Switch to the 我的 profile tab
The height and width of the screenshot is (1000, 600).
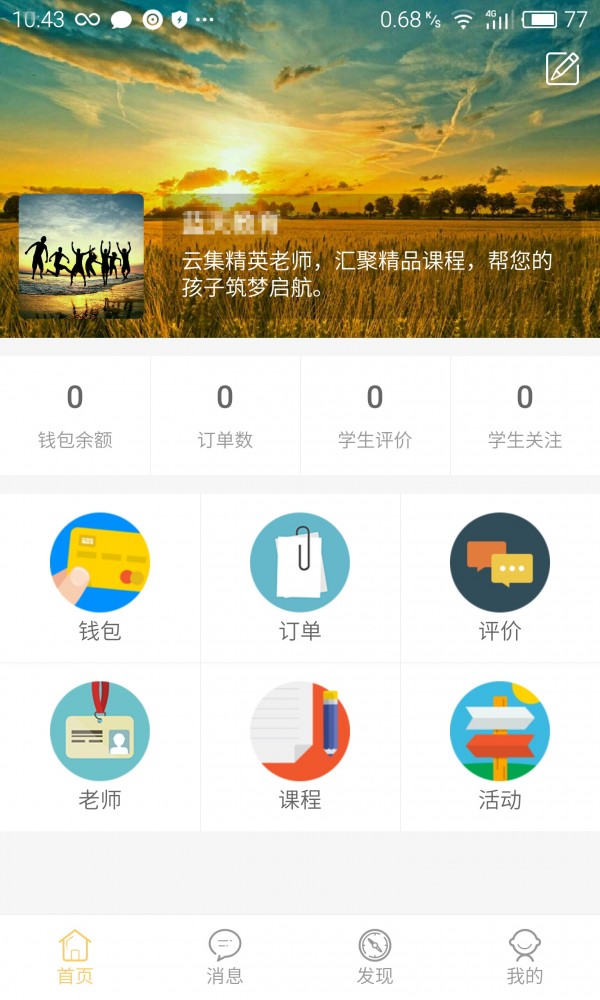pos(525,957)
